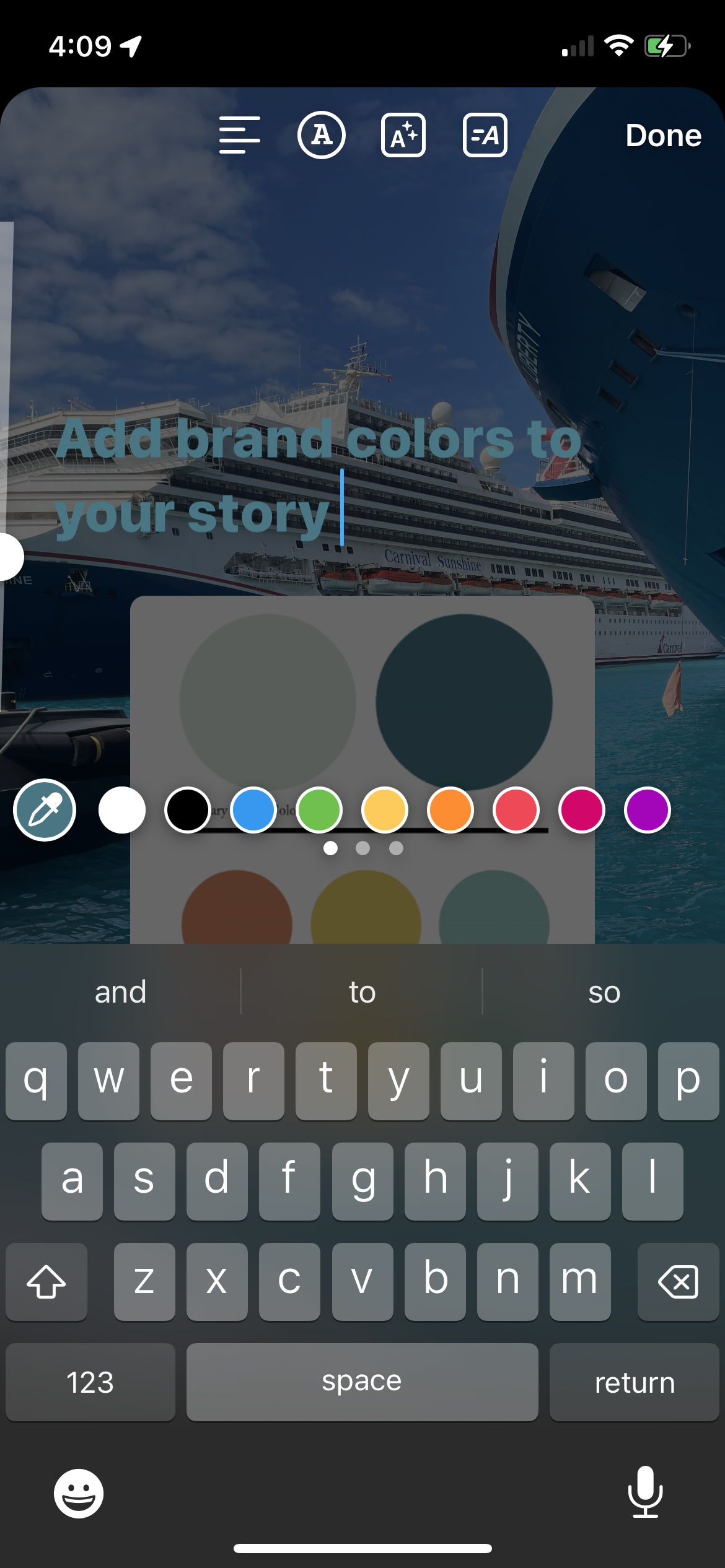Select the purple color swatch

pos(648,809)
